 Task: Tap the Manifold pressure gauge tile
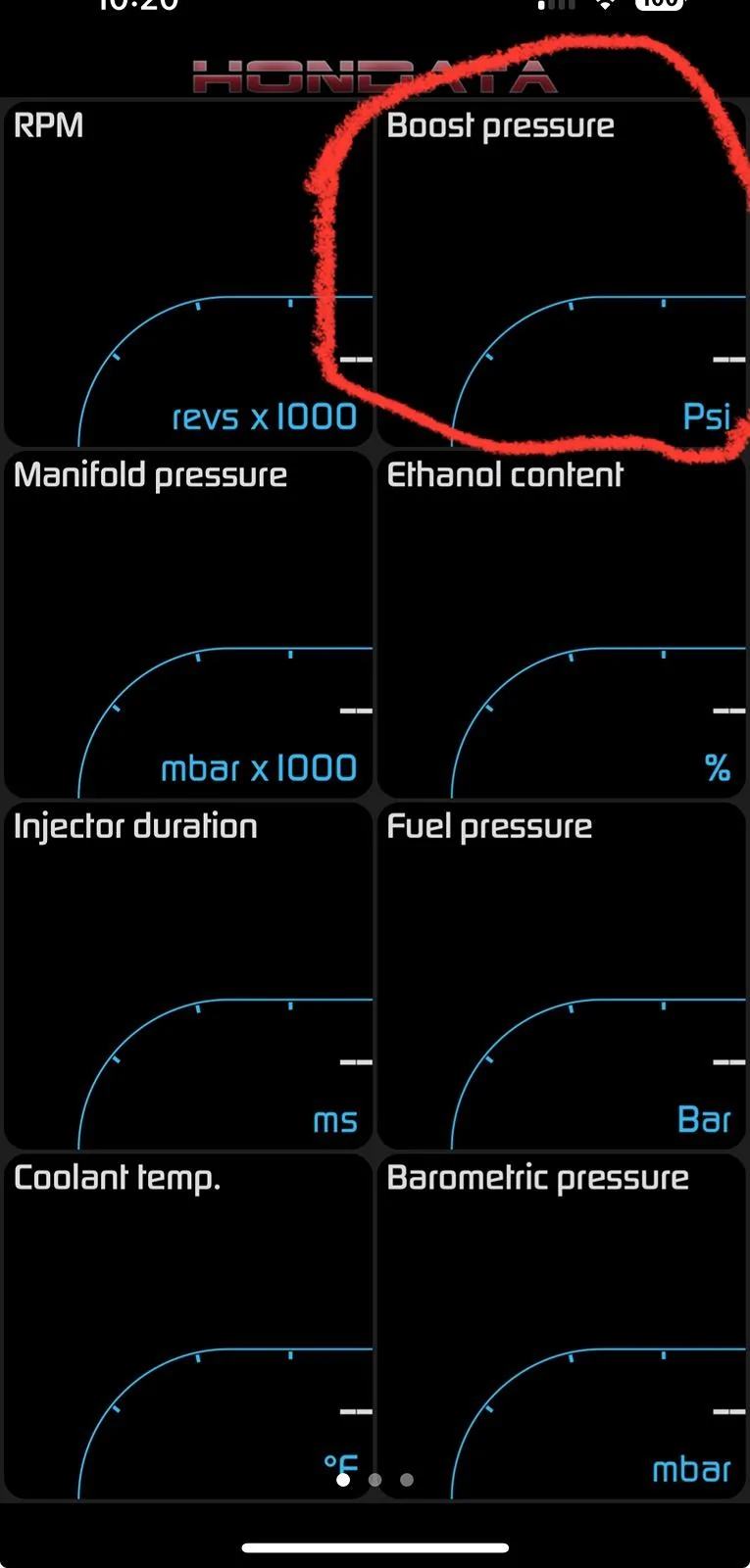(188, 624)
